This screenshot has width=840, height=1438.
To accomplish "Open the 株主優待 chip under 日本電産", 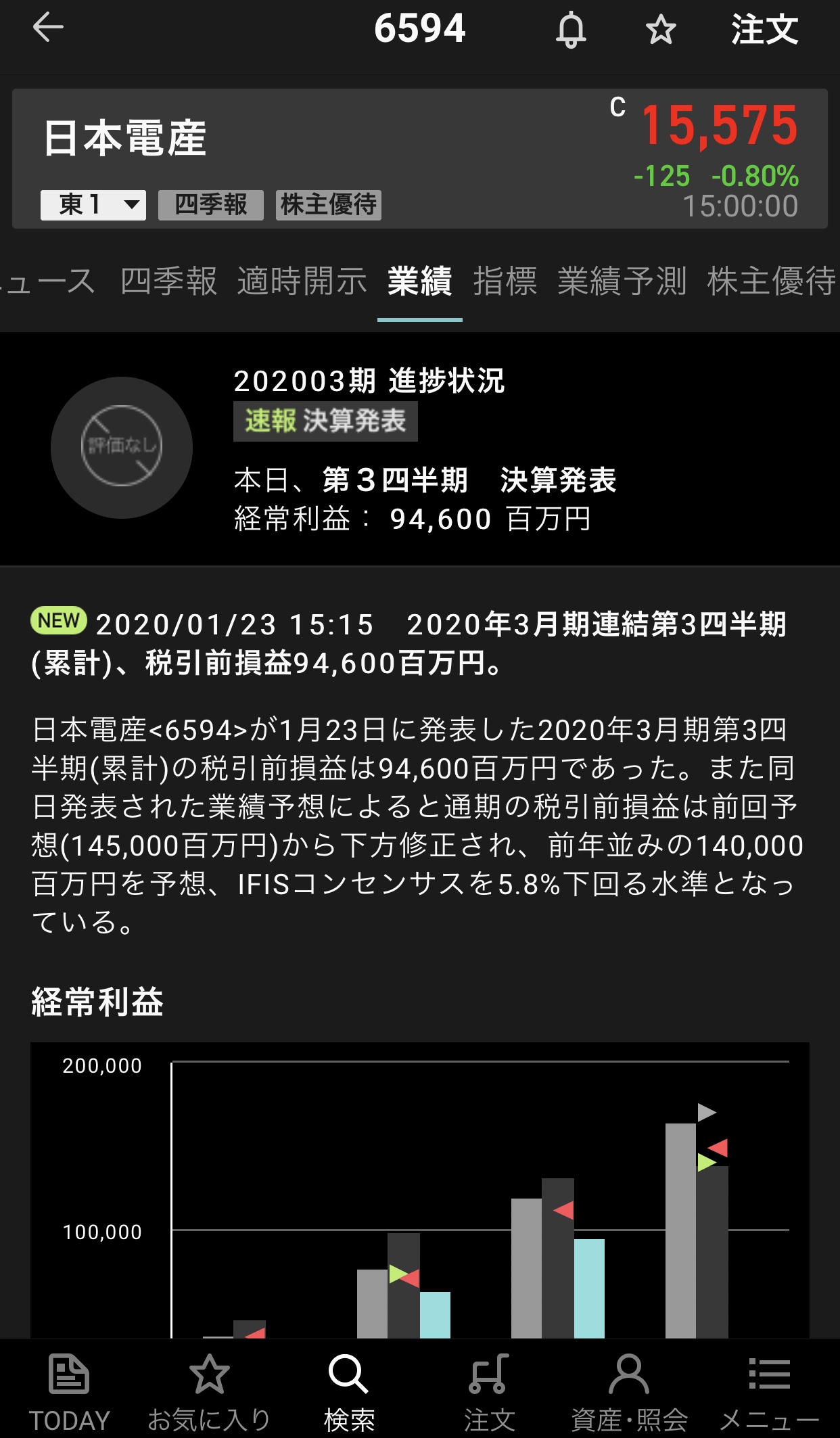I will 329,204.
